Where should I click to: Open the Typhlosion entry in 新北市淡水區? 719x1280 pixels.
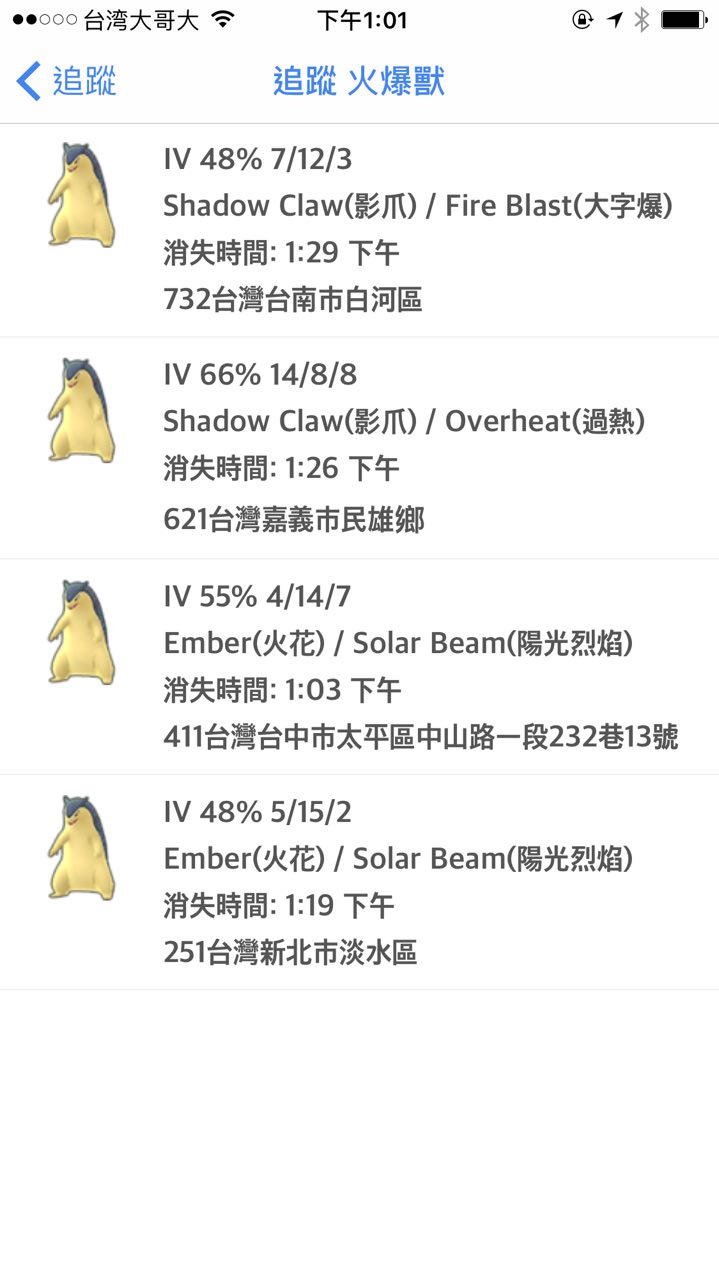tap(360, 882)
